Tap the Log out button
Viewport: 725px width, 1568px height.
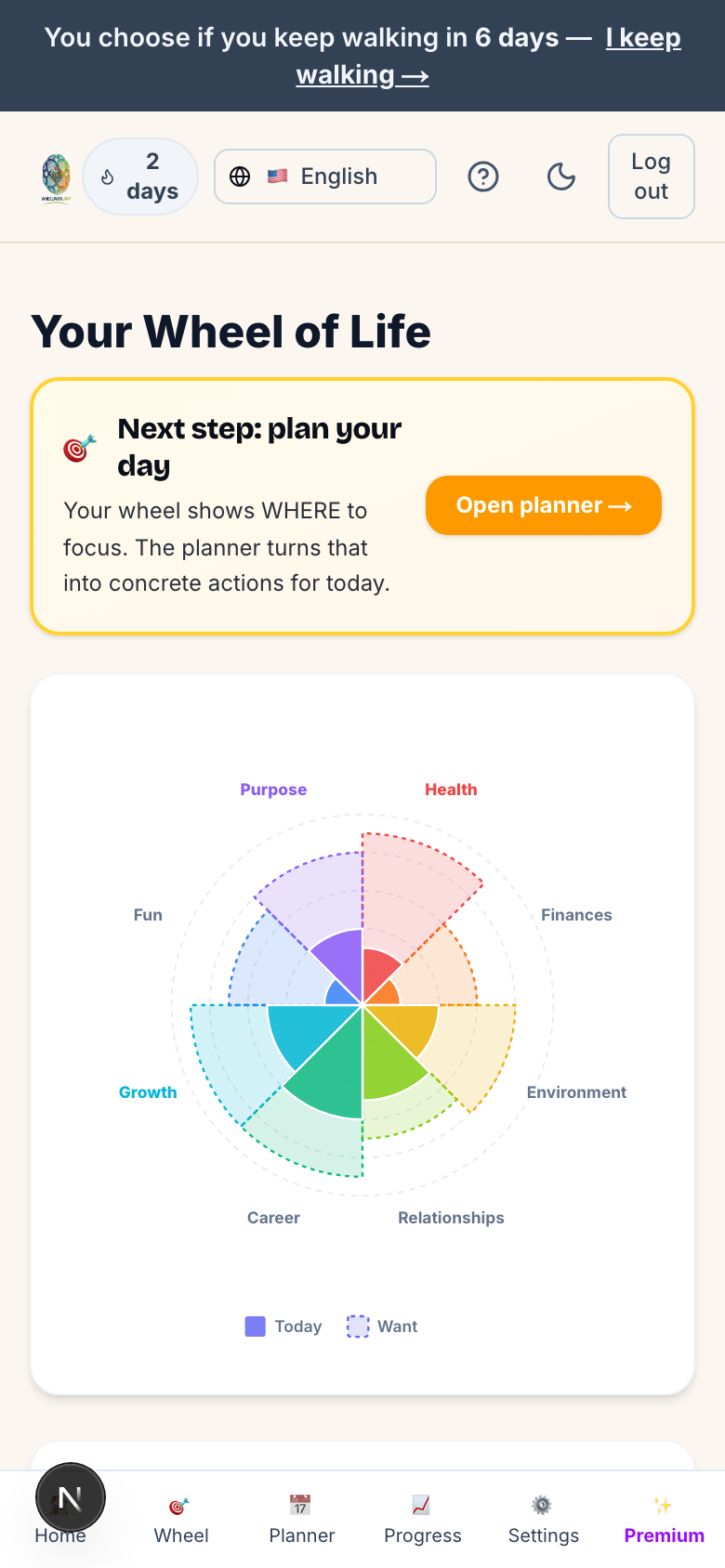click(652, 176)
